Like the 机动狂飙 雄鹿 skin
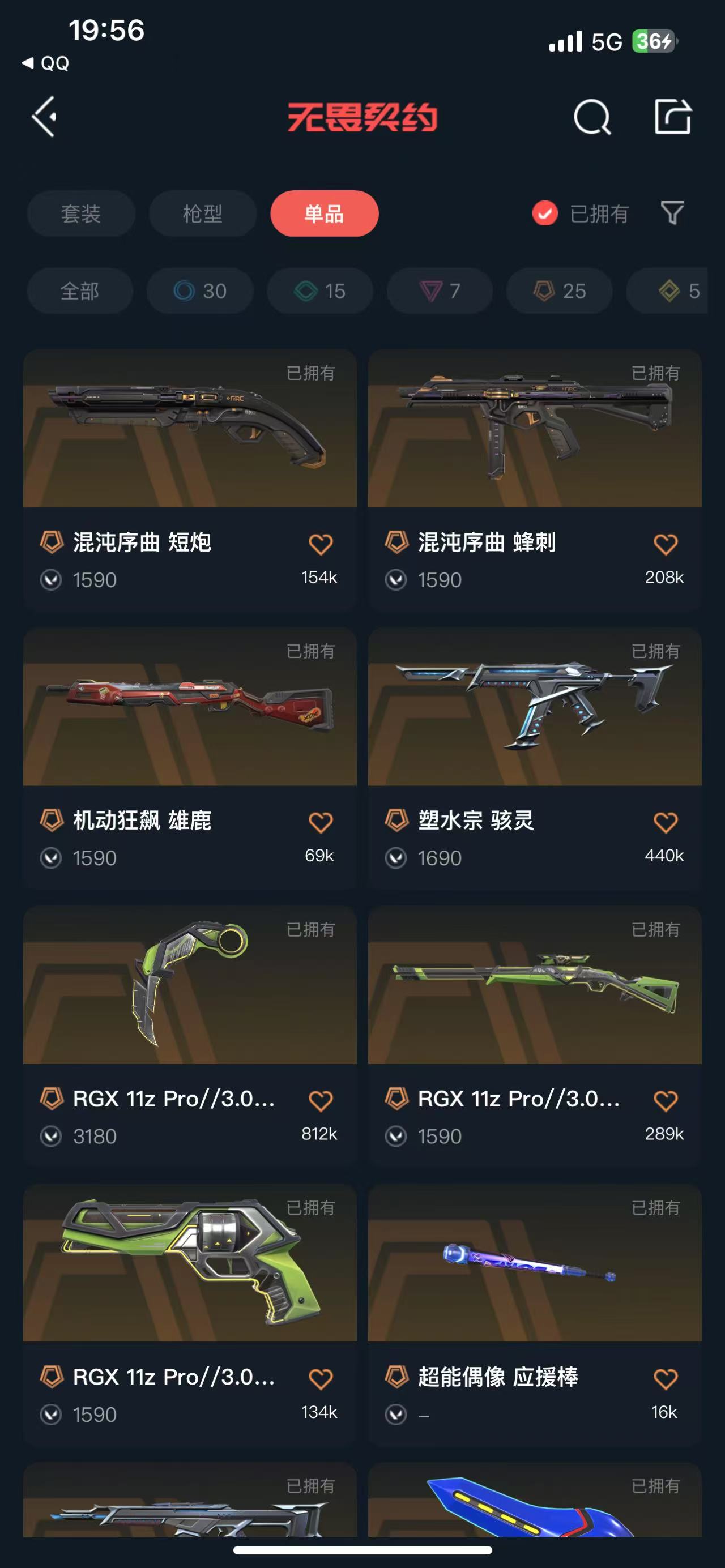The width and height of the screenshot is (725, 1568). click(320, 822)
